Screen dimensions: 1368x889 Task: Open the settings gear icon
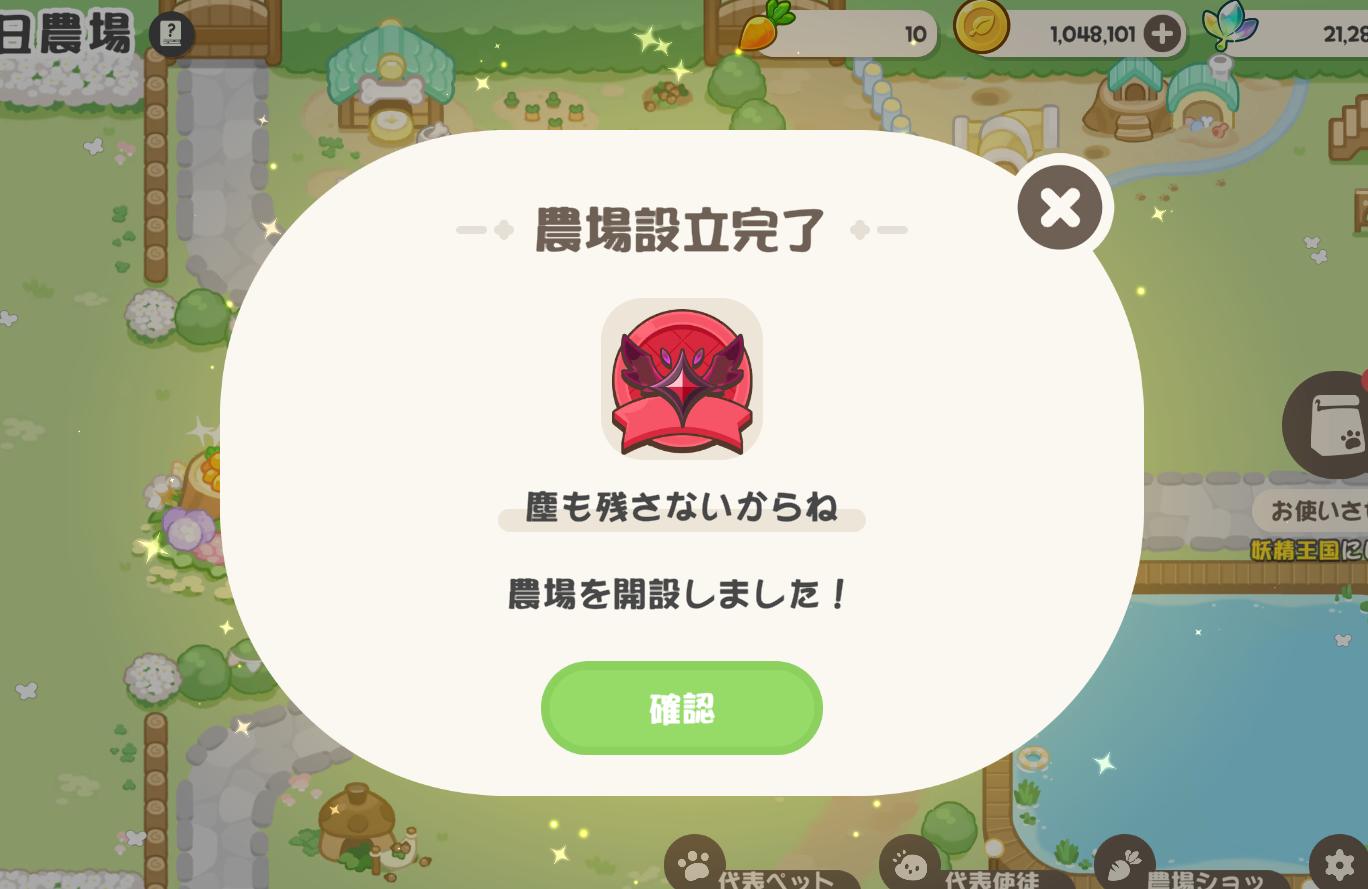pos(1340,864)
